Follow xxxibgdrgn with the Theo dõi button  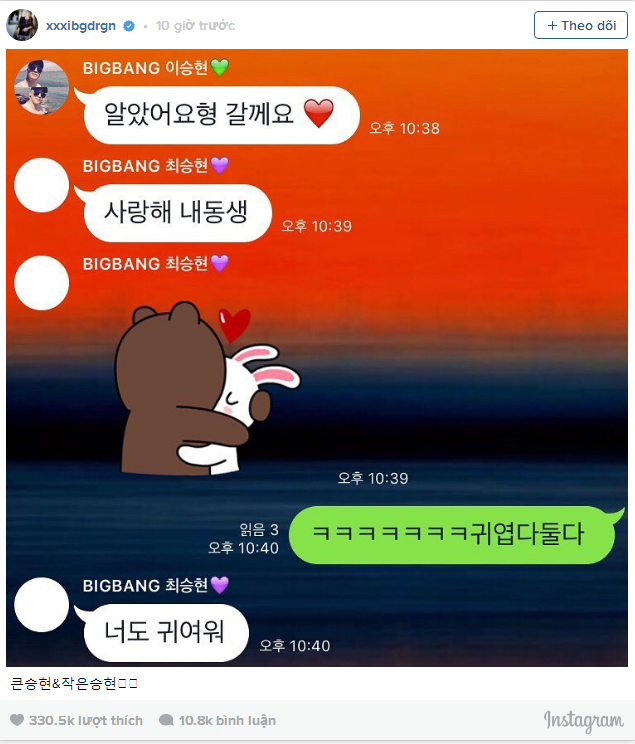[581, 25]
